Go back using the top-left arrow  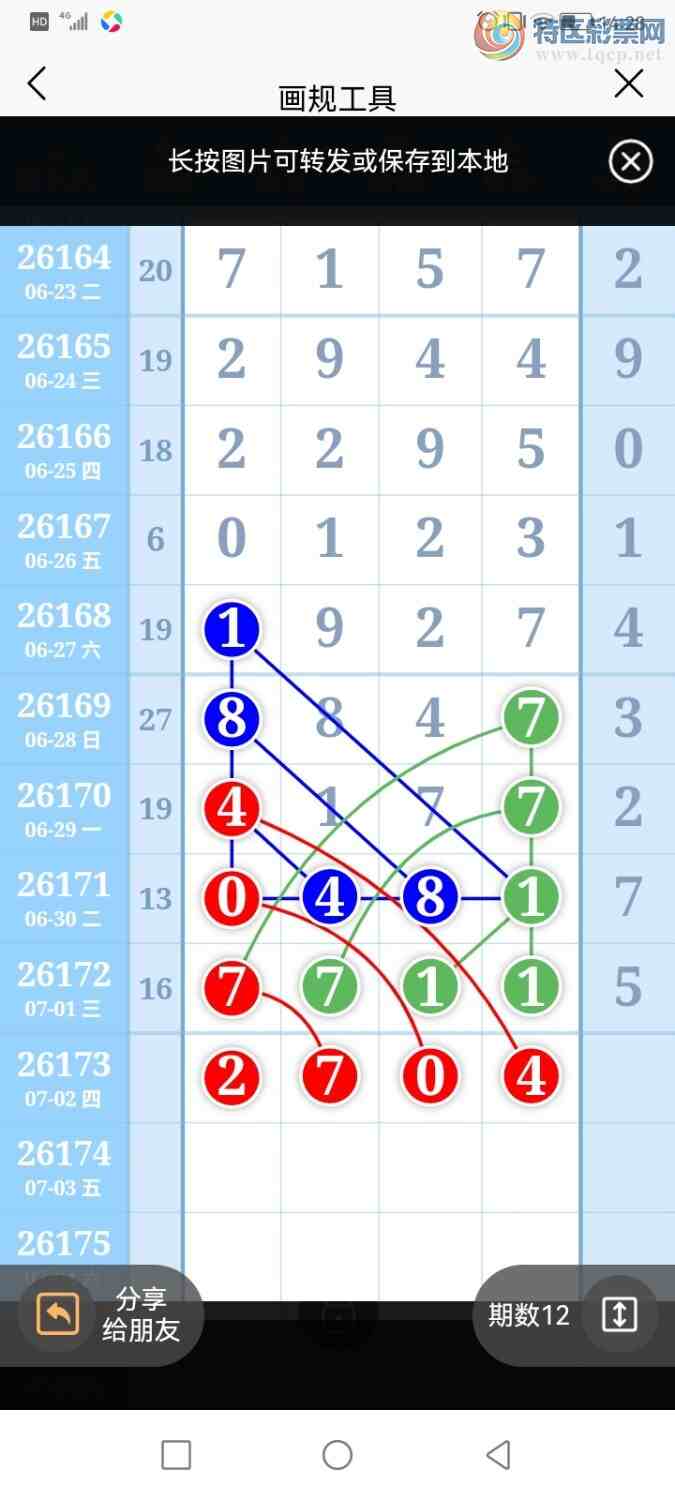point(37,84)
